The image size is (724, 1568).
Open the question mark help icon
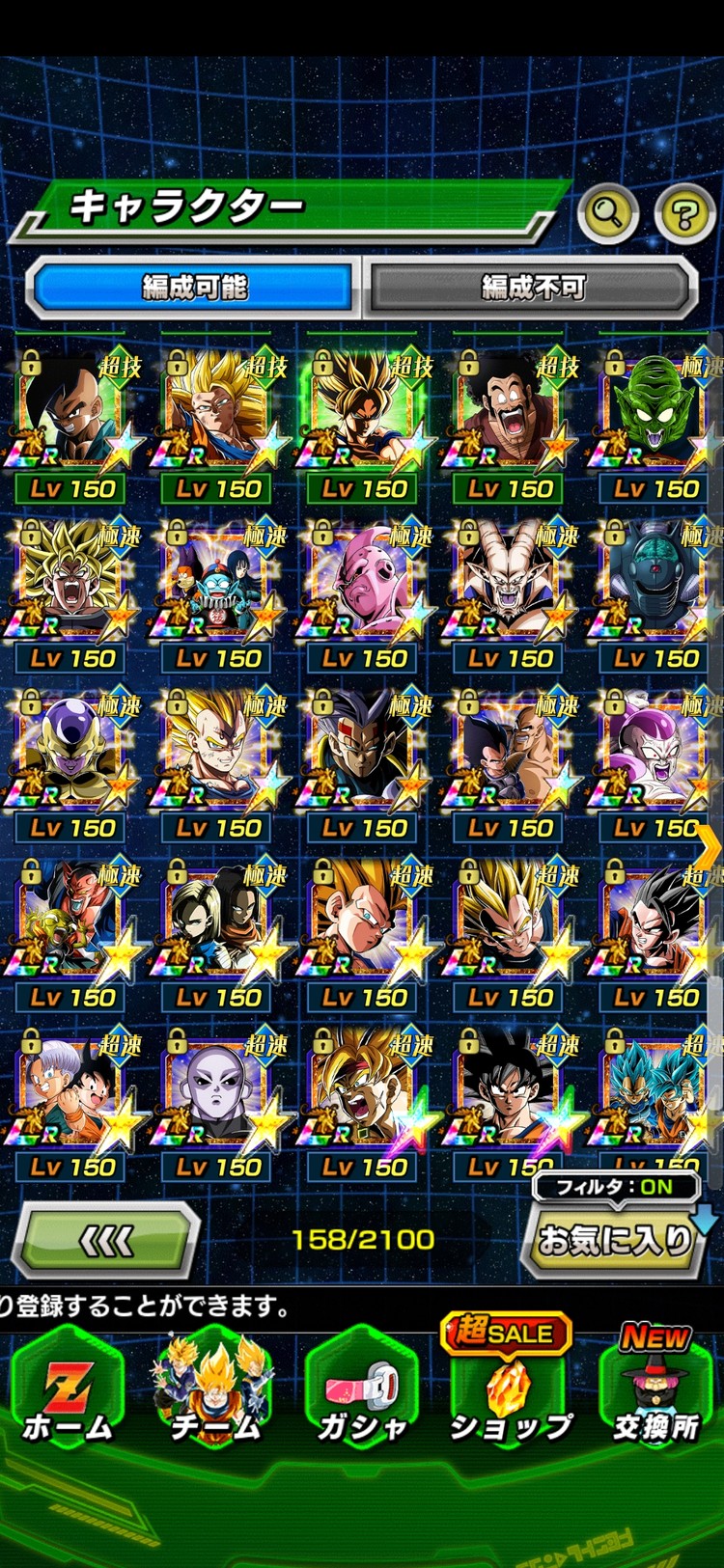684,213
